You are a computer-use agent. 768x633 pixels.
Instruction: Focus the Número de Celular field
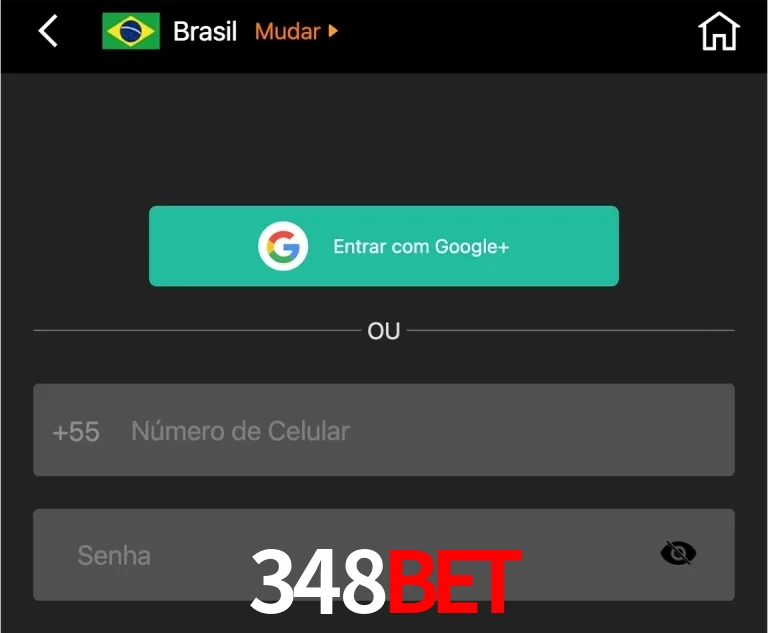click(x=420, y=431)
